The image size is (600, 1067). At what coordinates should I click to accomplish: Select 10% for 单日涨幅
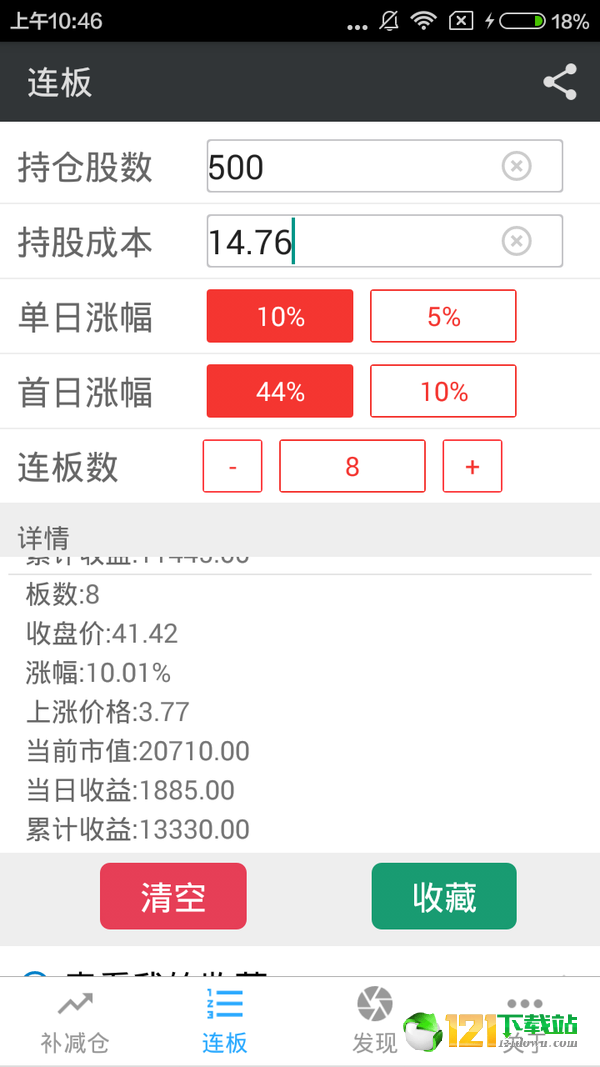(x=280, y=316)
